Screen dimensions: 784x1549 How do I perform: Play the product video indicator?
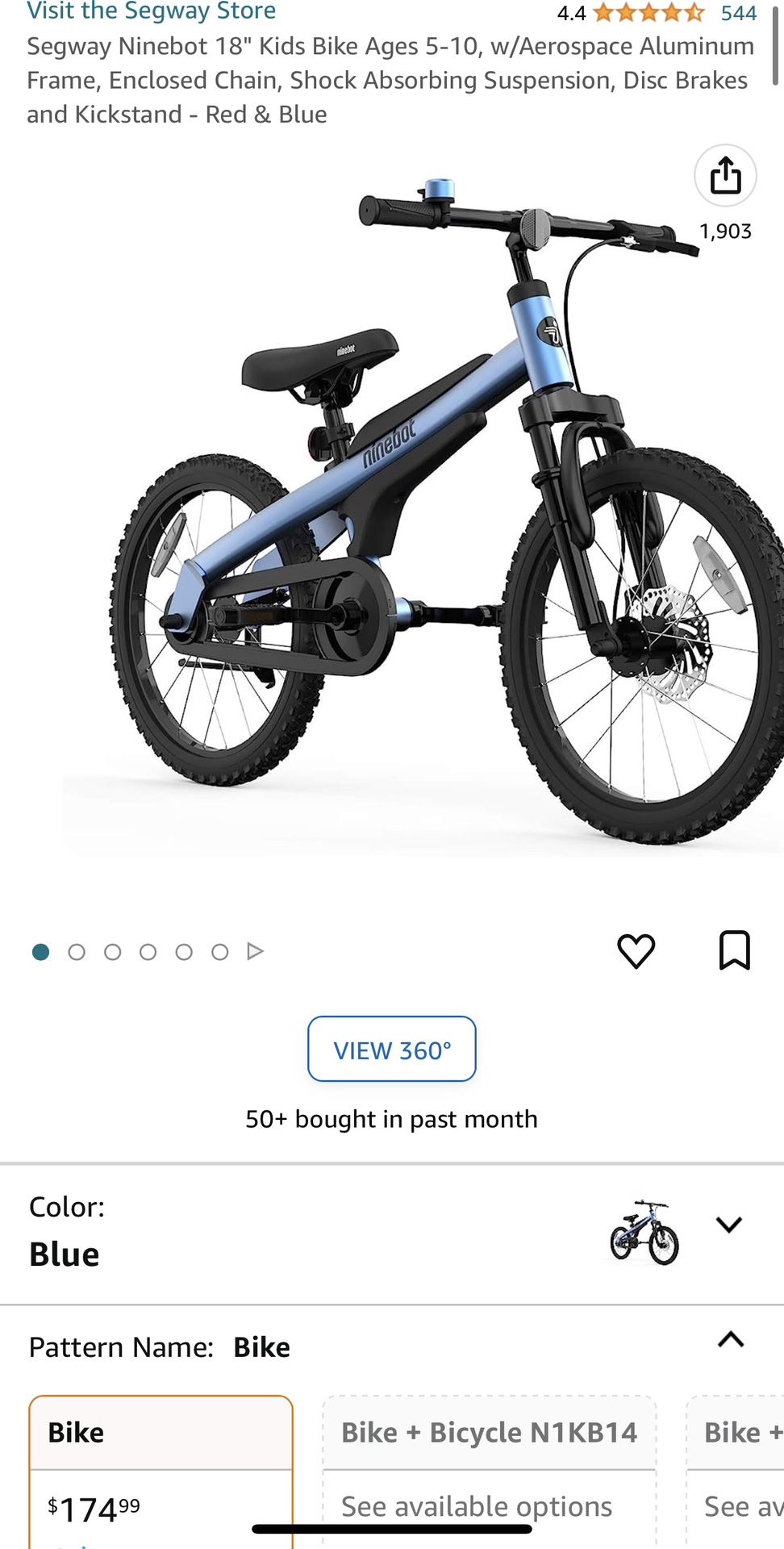[255, 951]
